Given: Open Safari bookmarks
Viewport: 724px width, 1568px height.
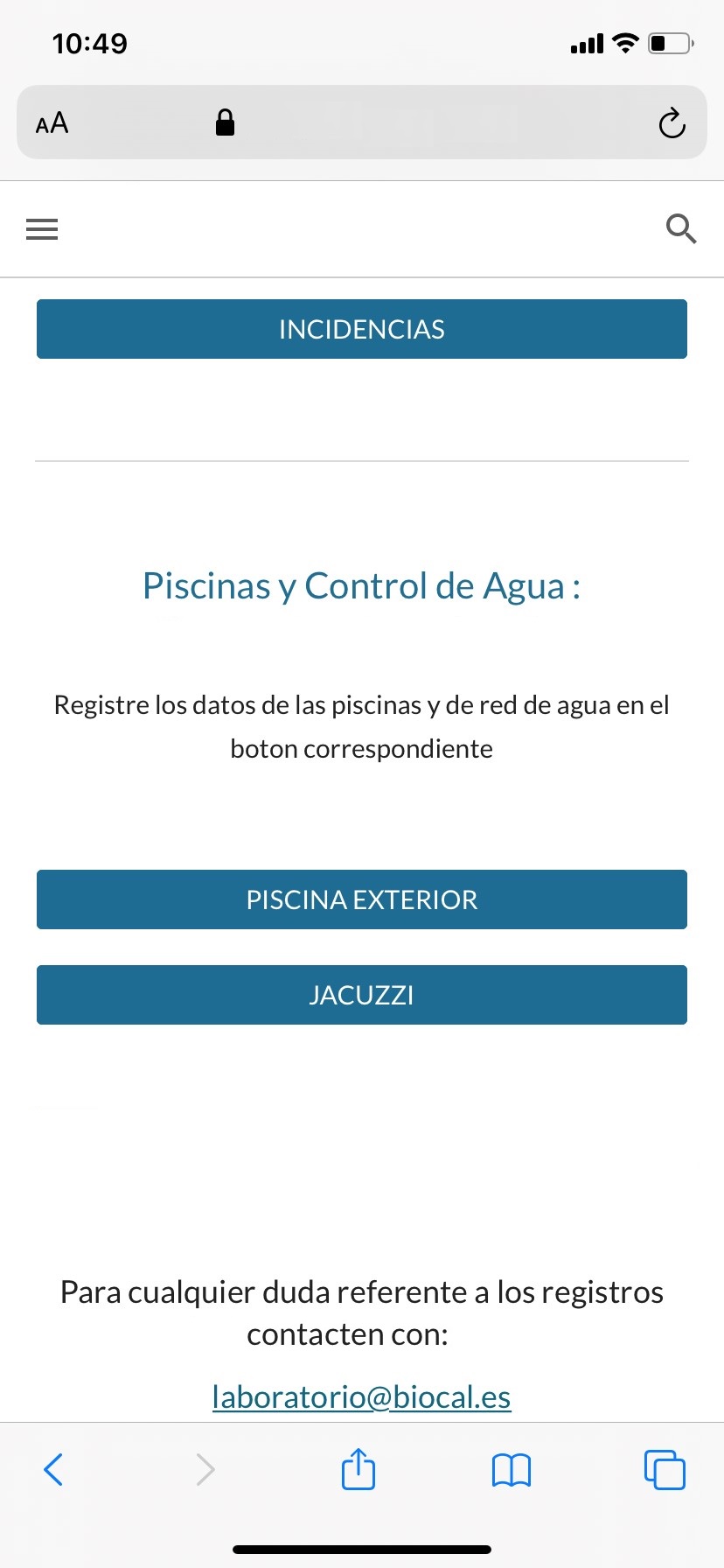Looking at the screenshot, I should point(512,1470).
